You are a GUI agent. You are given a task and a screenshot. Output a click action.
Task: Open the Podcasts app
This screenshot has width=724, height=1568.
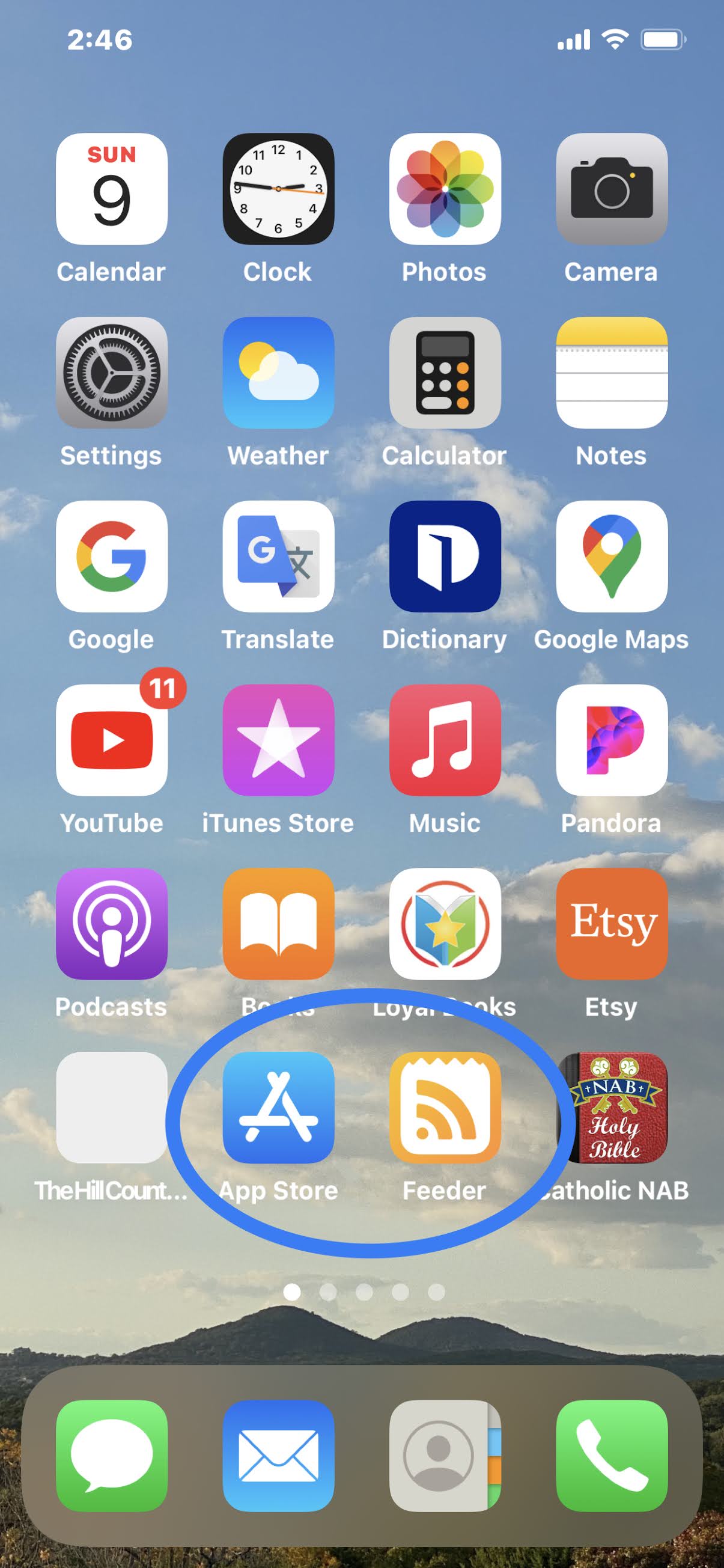(111, 924)
